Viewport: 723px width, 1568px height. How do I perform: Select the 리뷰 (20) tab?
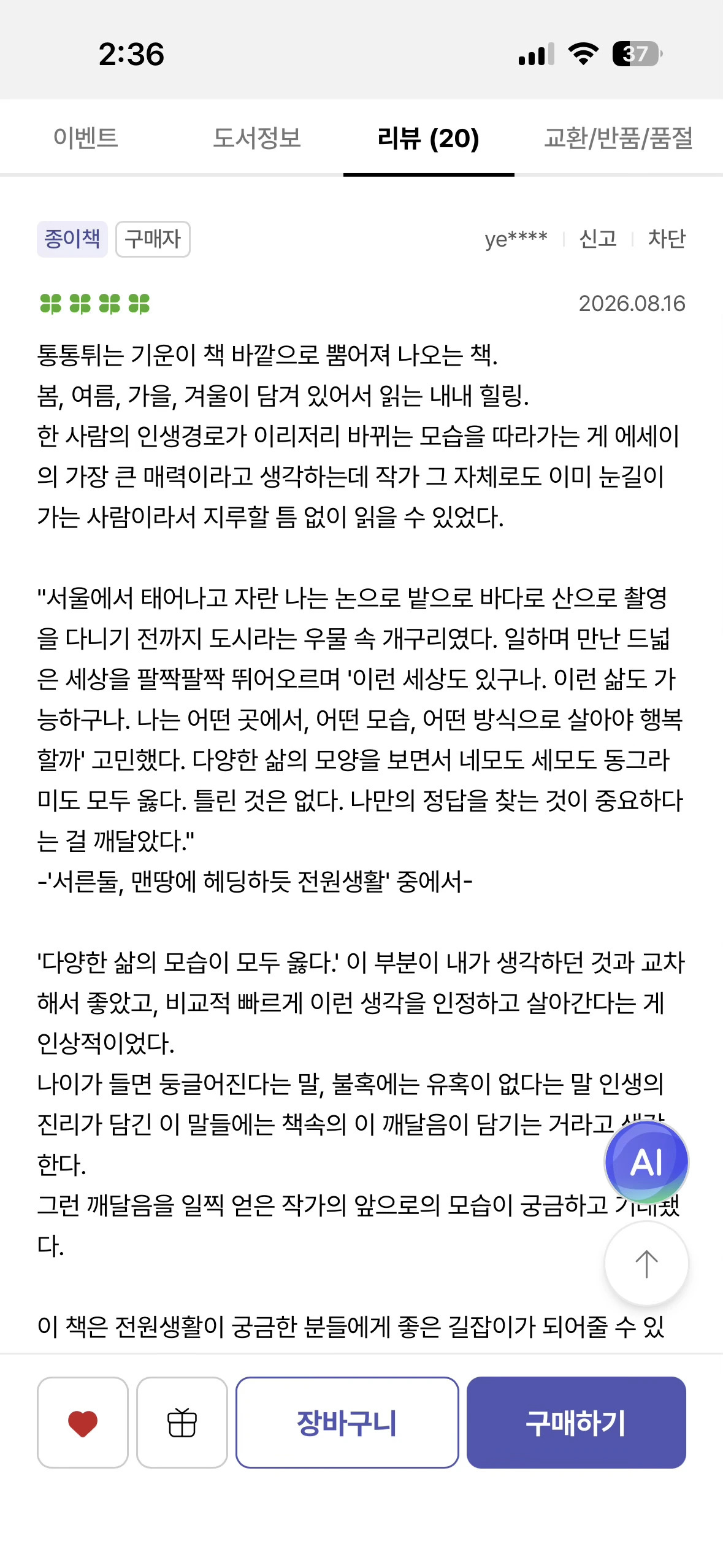coord(429,138)
